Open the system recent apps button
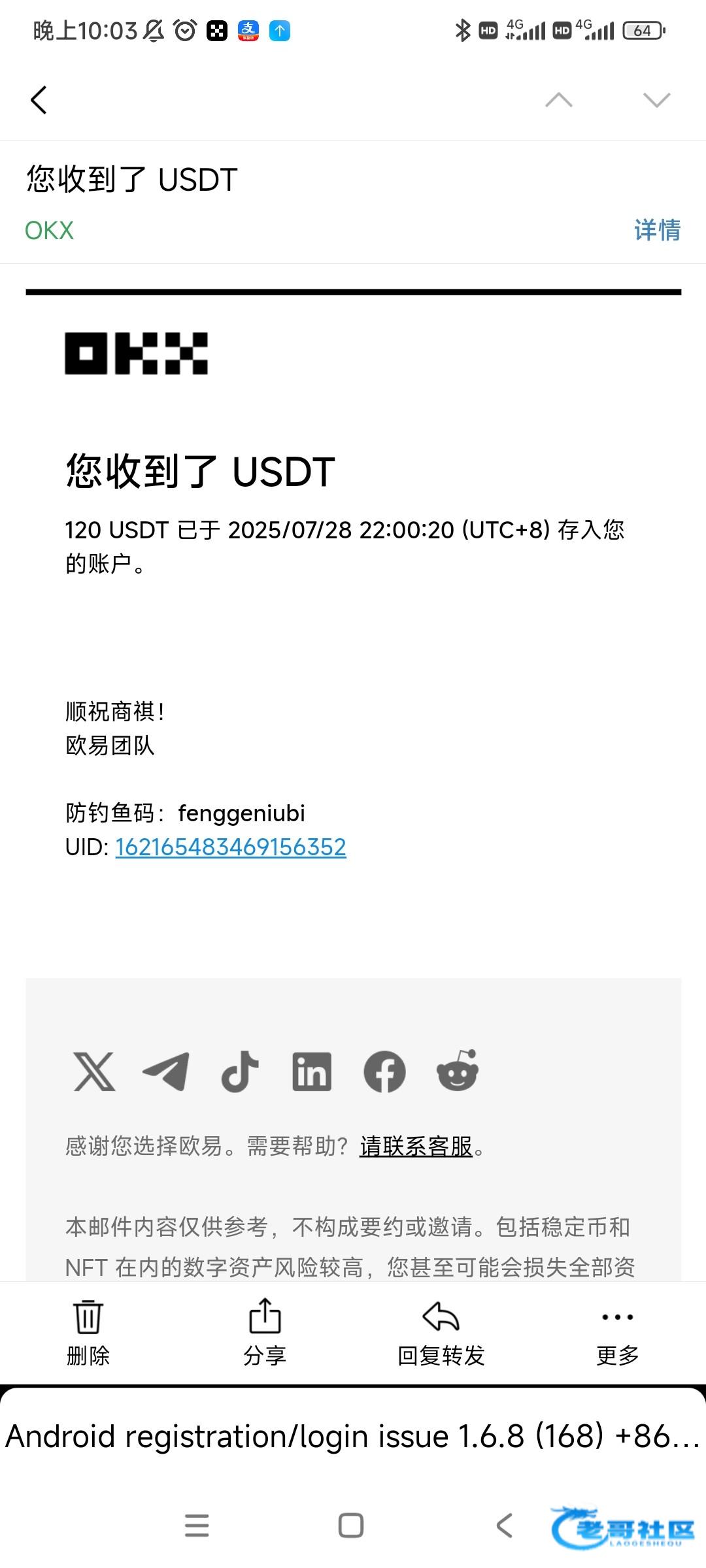This screenshot has width=706, height=1568. (197, 1526)
